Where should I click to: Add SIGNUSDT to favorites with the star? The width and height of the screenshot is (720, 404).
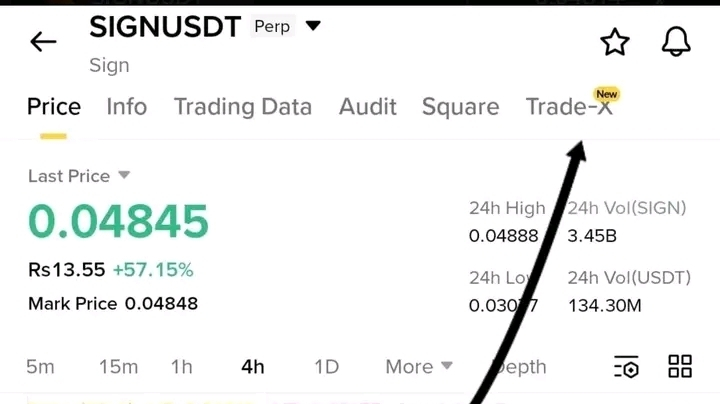pyautogui.click(x=614, y=42)
